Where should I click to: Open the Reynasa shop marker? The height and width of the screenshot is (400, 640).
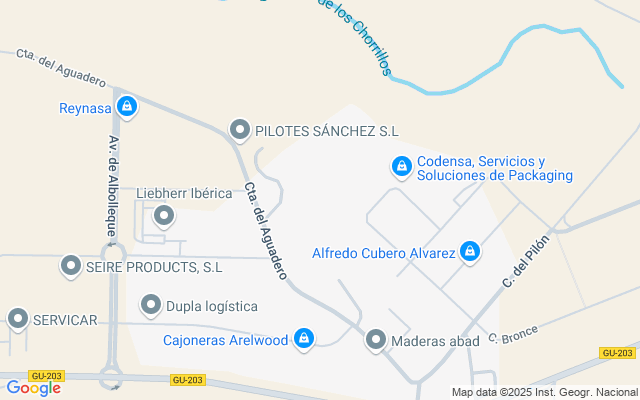point(126,106)
